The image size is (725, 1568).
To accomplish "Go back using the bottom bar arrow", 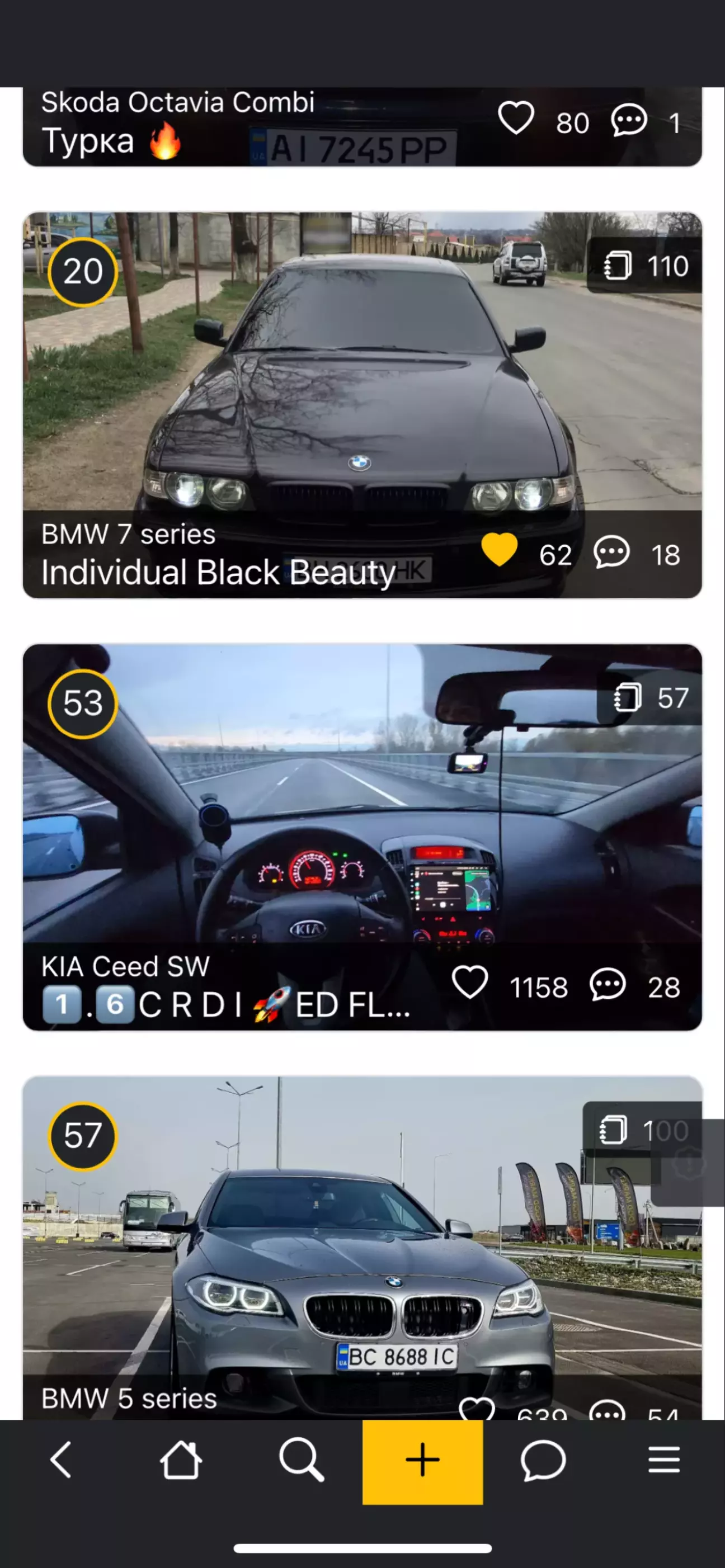I will [61, 1460].
